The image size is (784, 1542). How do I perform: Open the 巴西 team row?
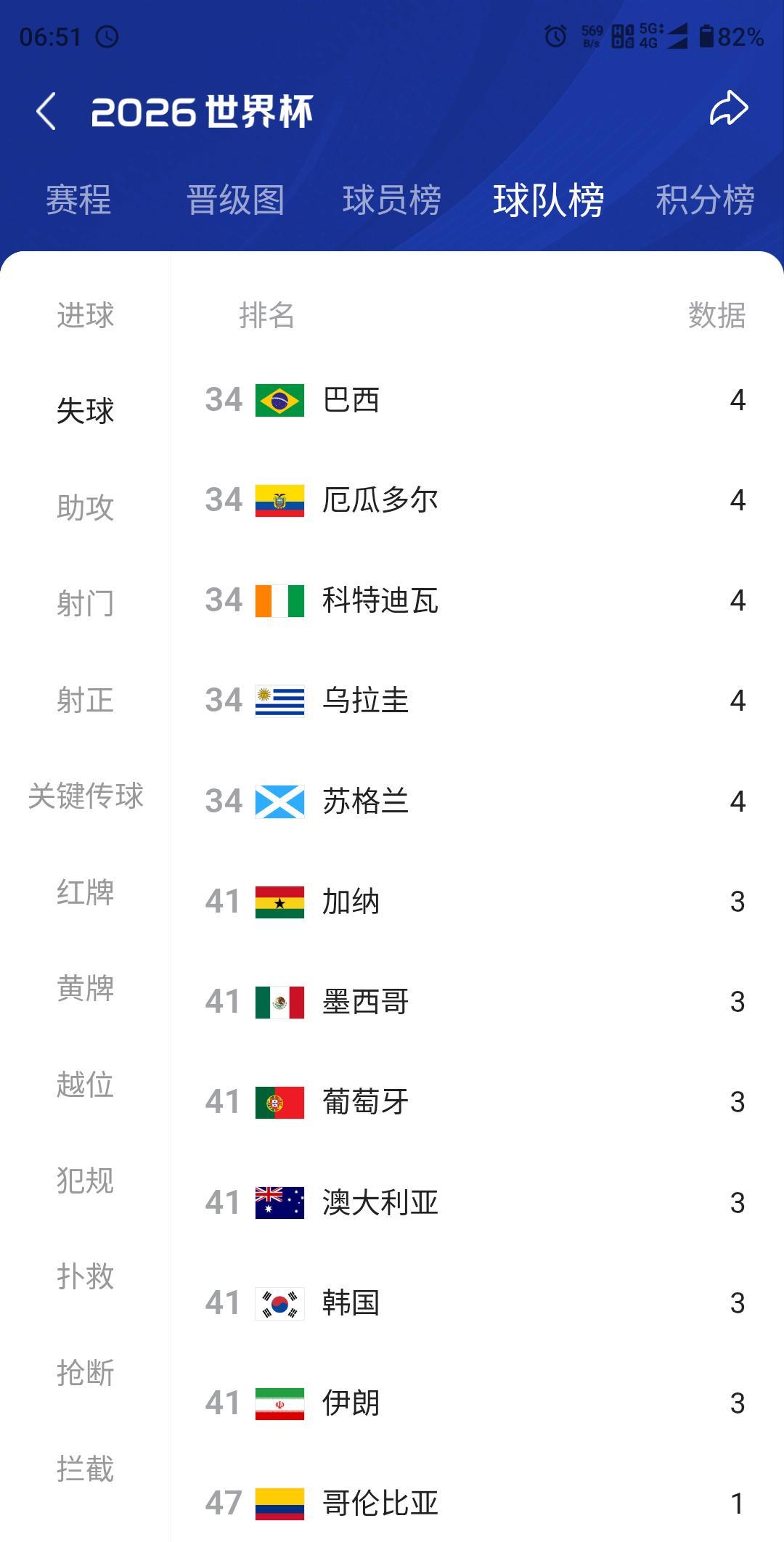tap(477, 400)
